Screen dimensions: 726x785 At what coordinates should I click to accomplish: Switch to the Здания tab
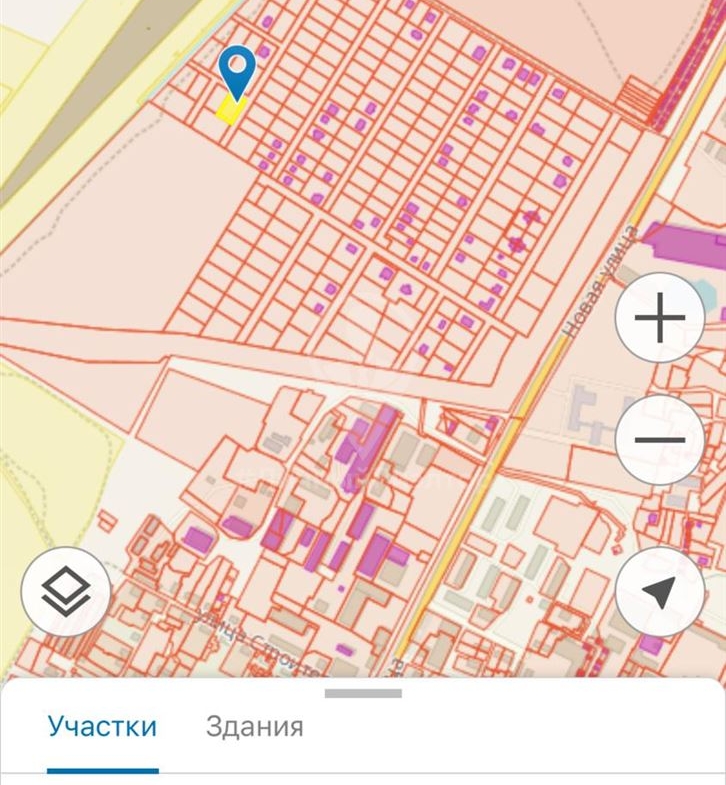tap(255, 727)
